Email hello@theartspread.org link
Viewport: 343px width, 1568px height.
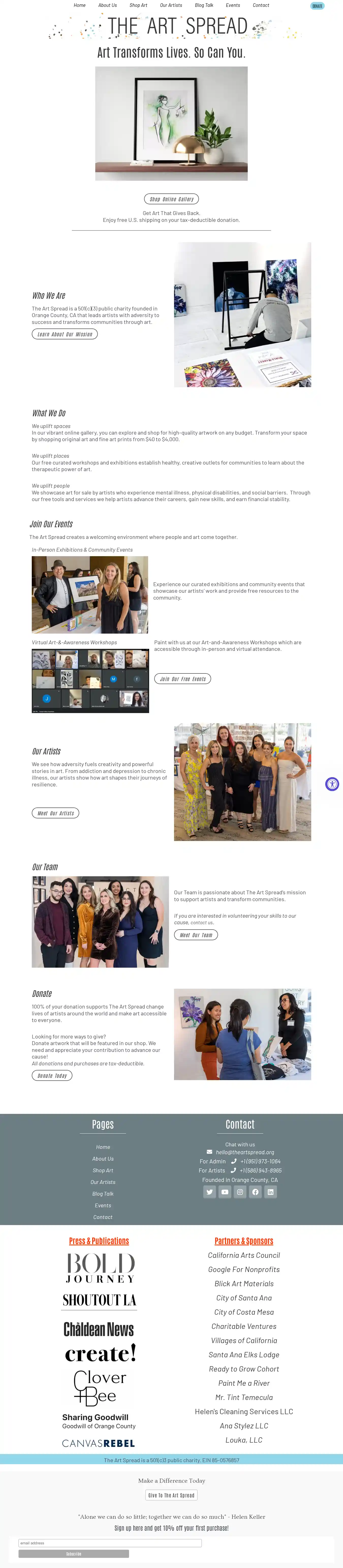[x=245, y=1152]
